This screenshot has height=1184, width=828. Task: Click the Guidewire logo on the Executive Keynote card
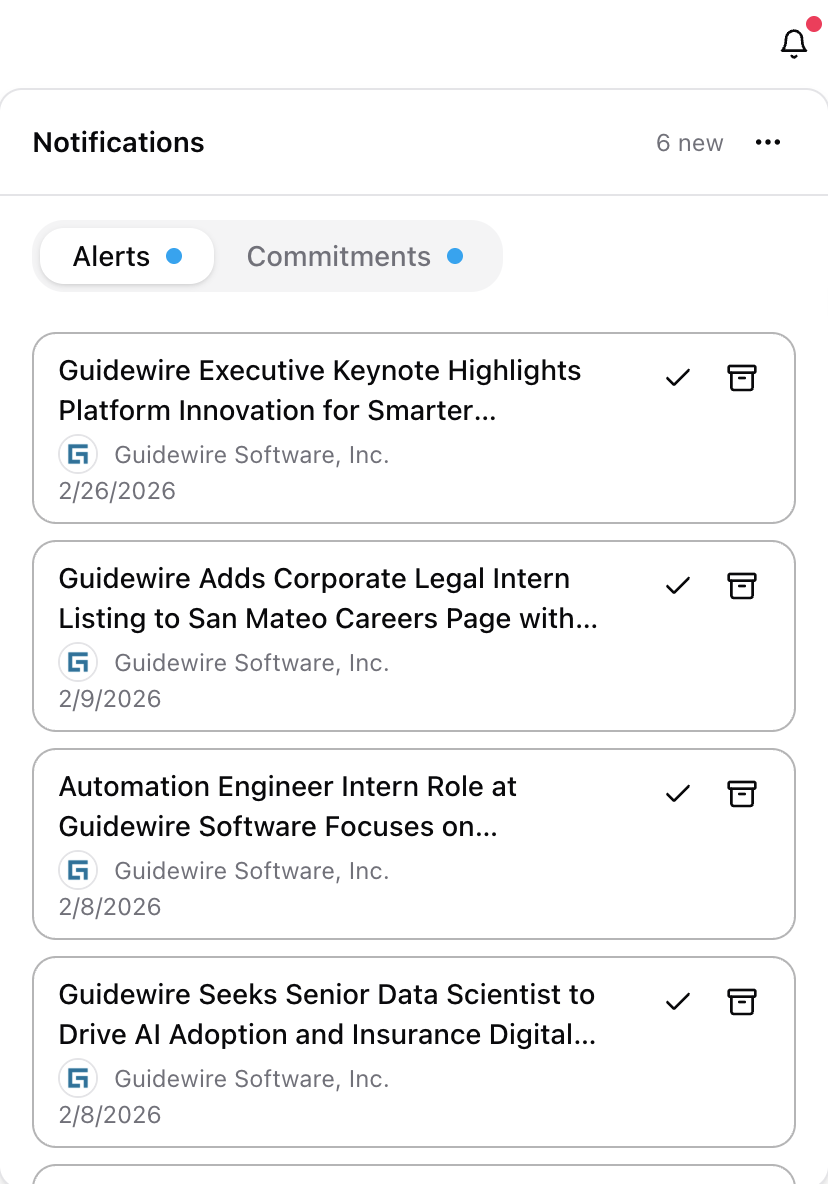tap(78, 454)
